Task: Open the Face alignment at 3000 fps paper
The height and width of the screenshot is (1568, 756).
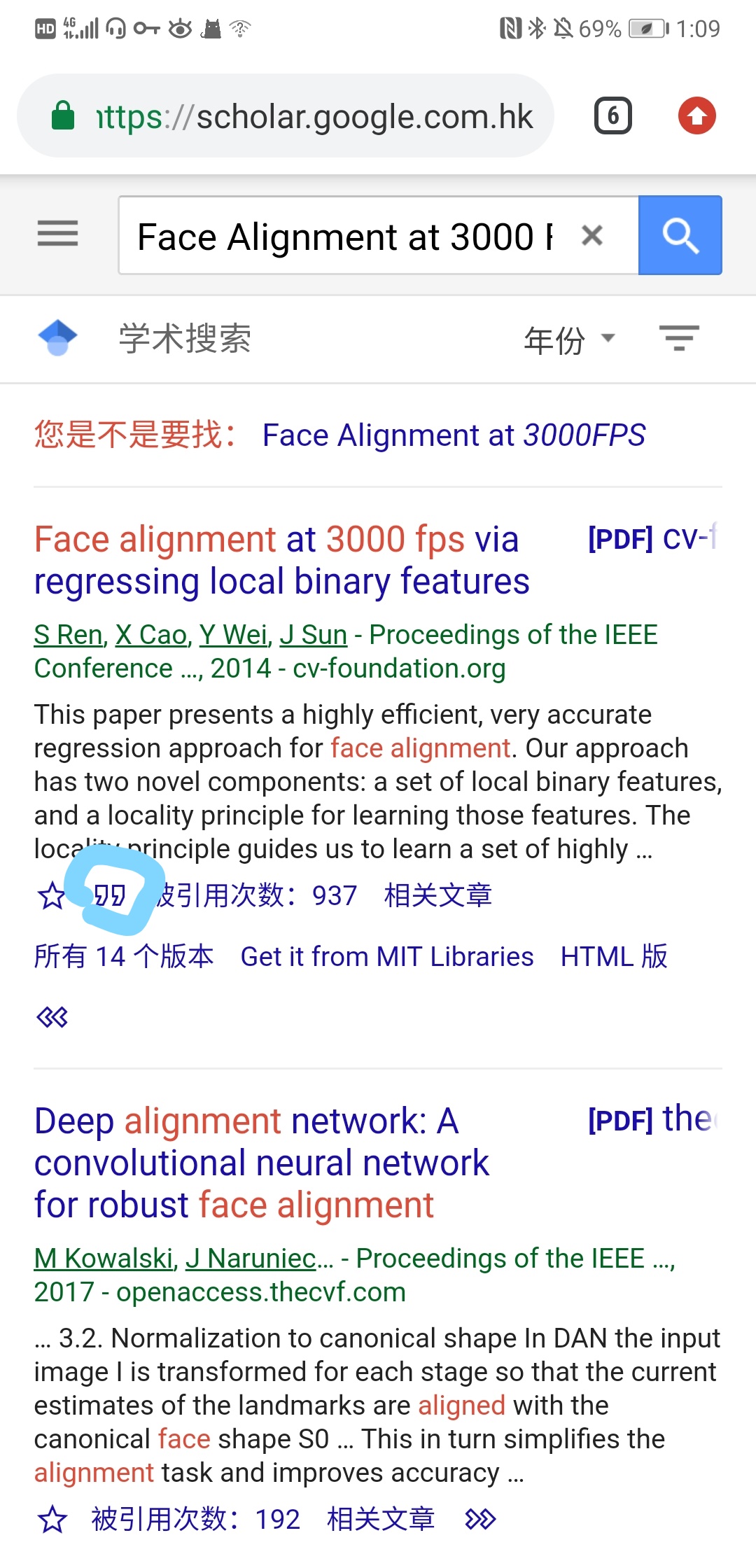Action: click(x=280, y=560)
